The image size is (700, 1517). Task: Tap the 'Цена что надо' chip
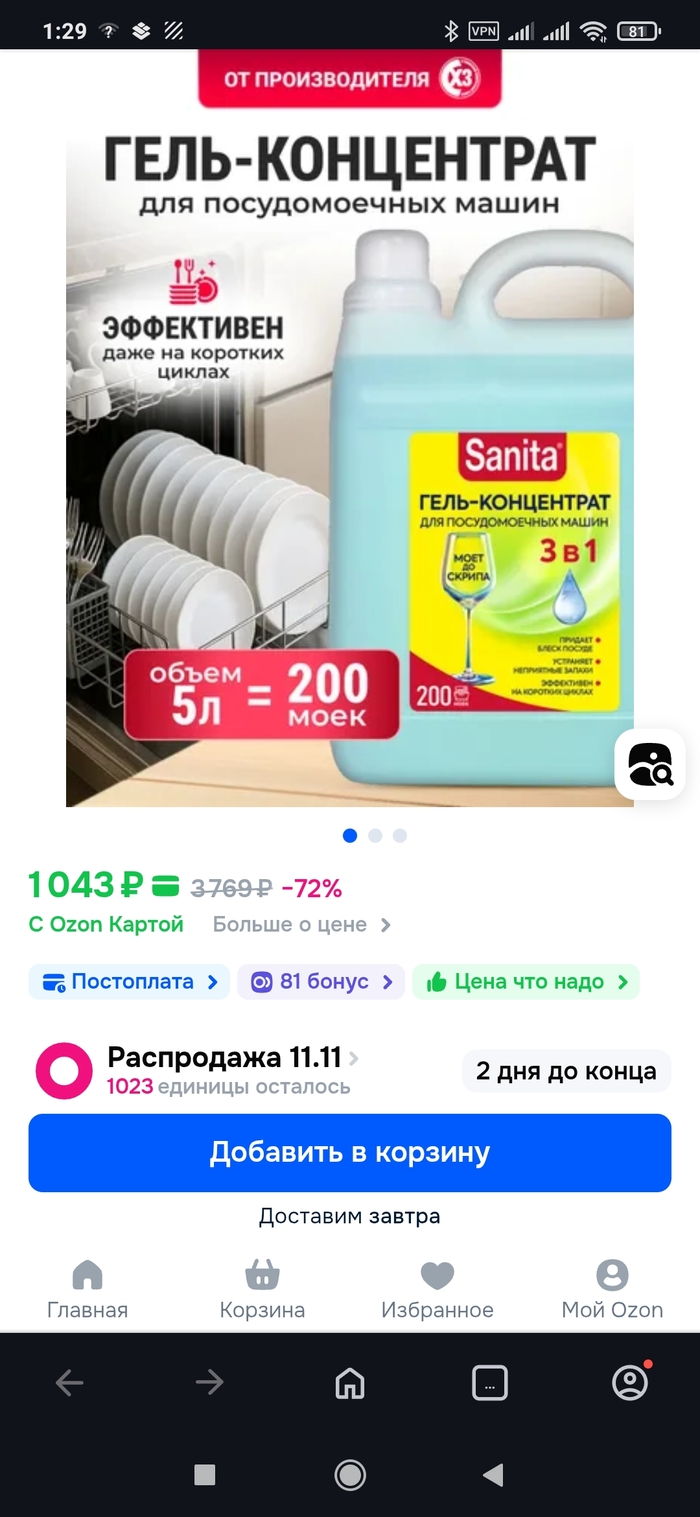[x=526, y=982]
